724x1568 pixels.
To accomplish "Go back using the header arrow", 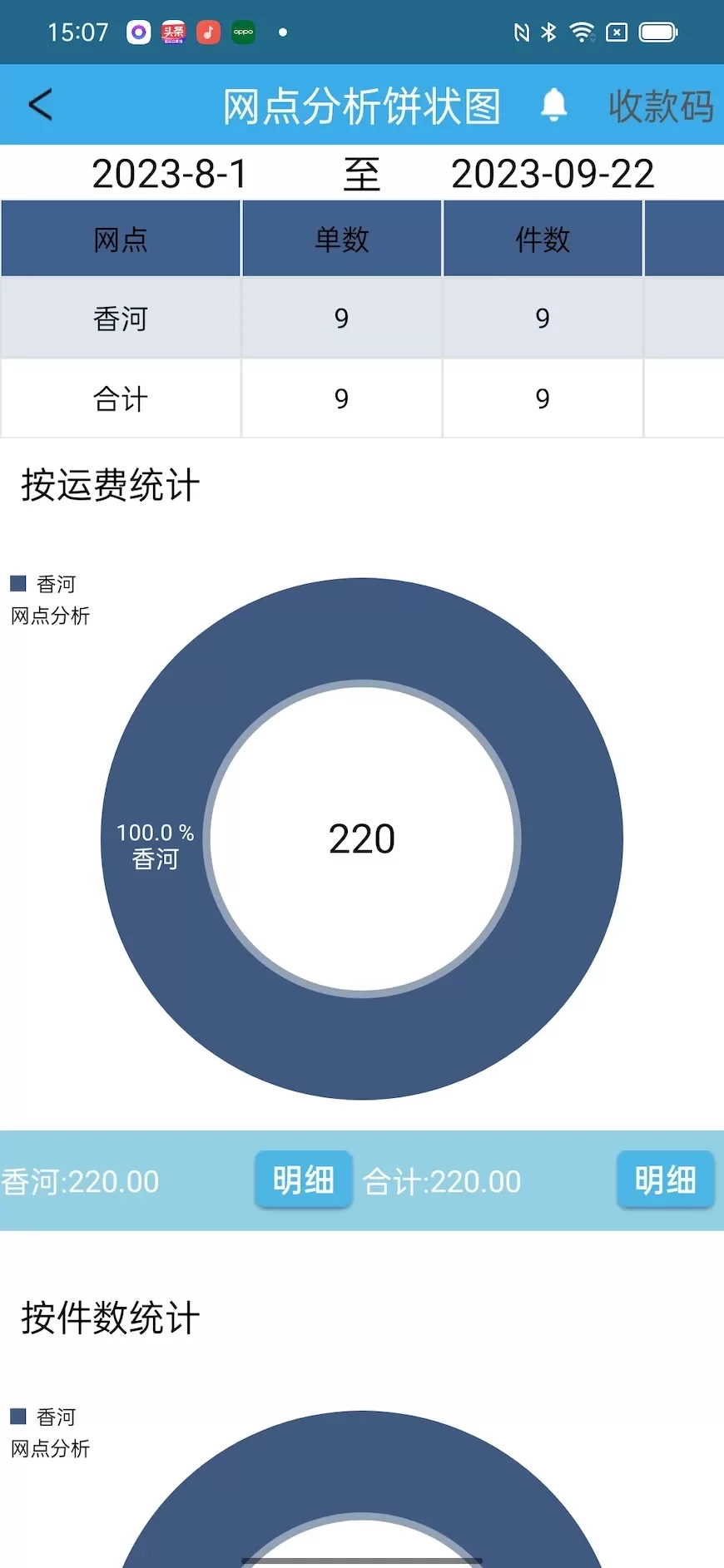I will 40,105.
